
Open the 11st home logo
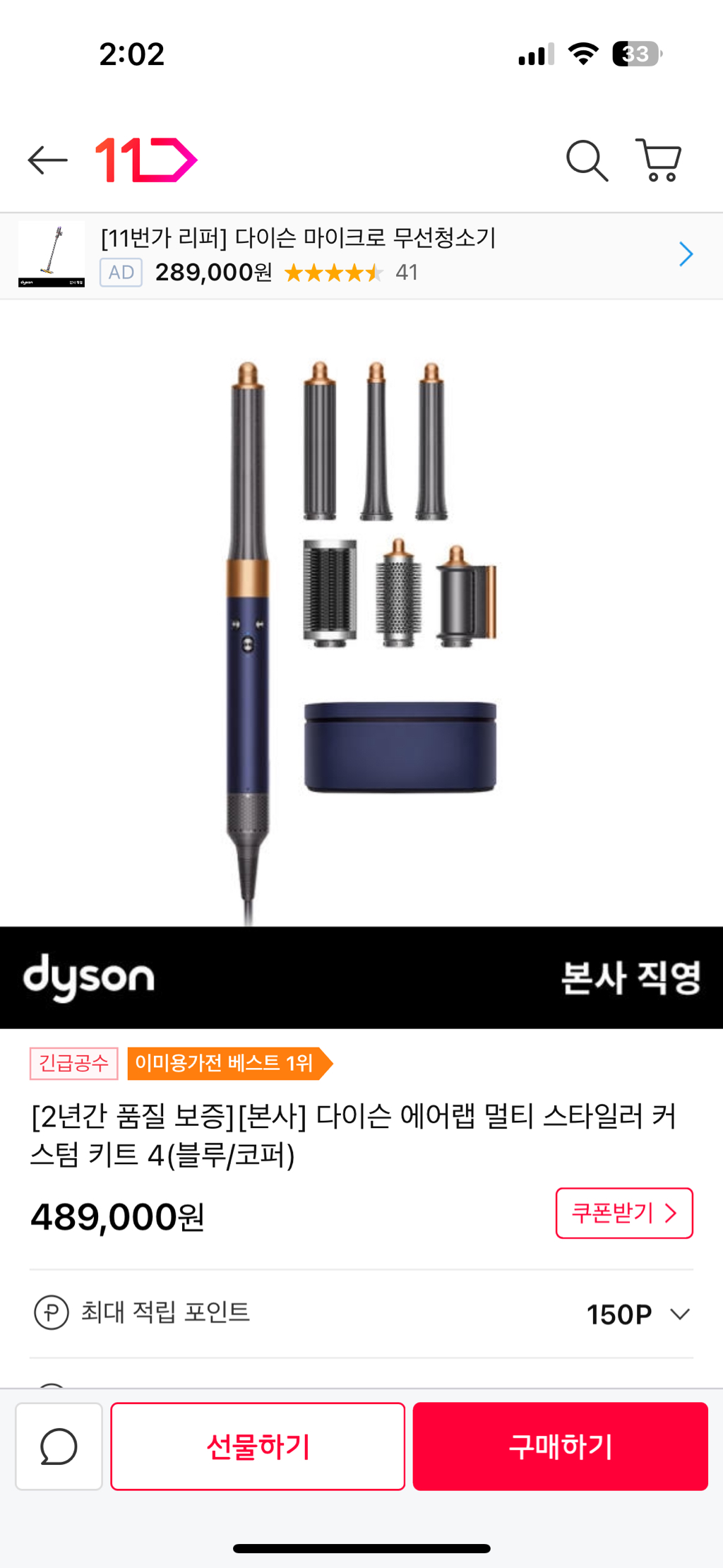(146, 160)
